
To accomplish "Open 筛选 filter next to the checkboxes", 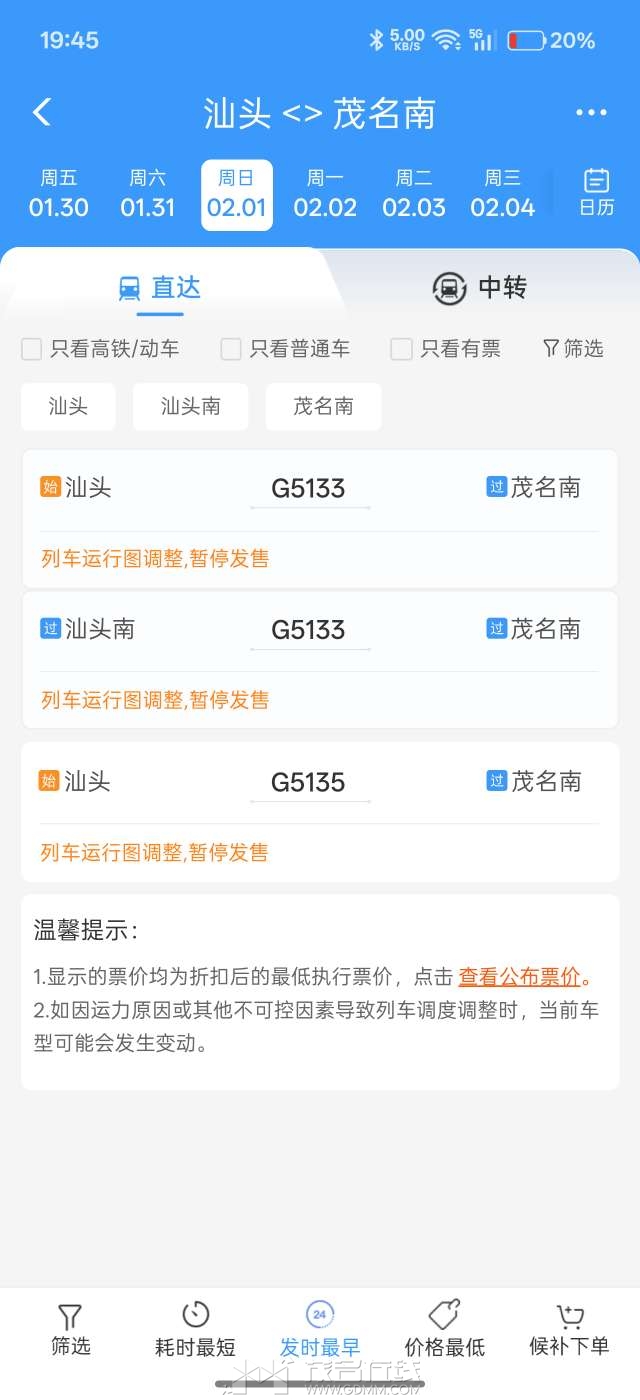I will click(x=573, y=349).
